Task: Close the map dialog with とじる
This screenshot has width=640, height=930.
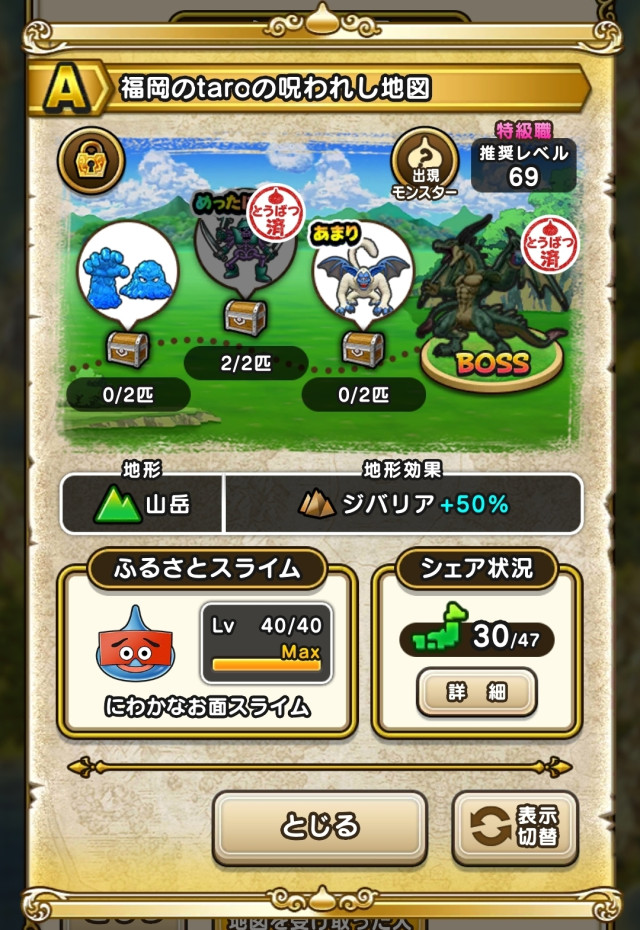Action: coord(319,827)
